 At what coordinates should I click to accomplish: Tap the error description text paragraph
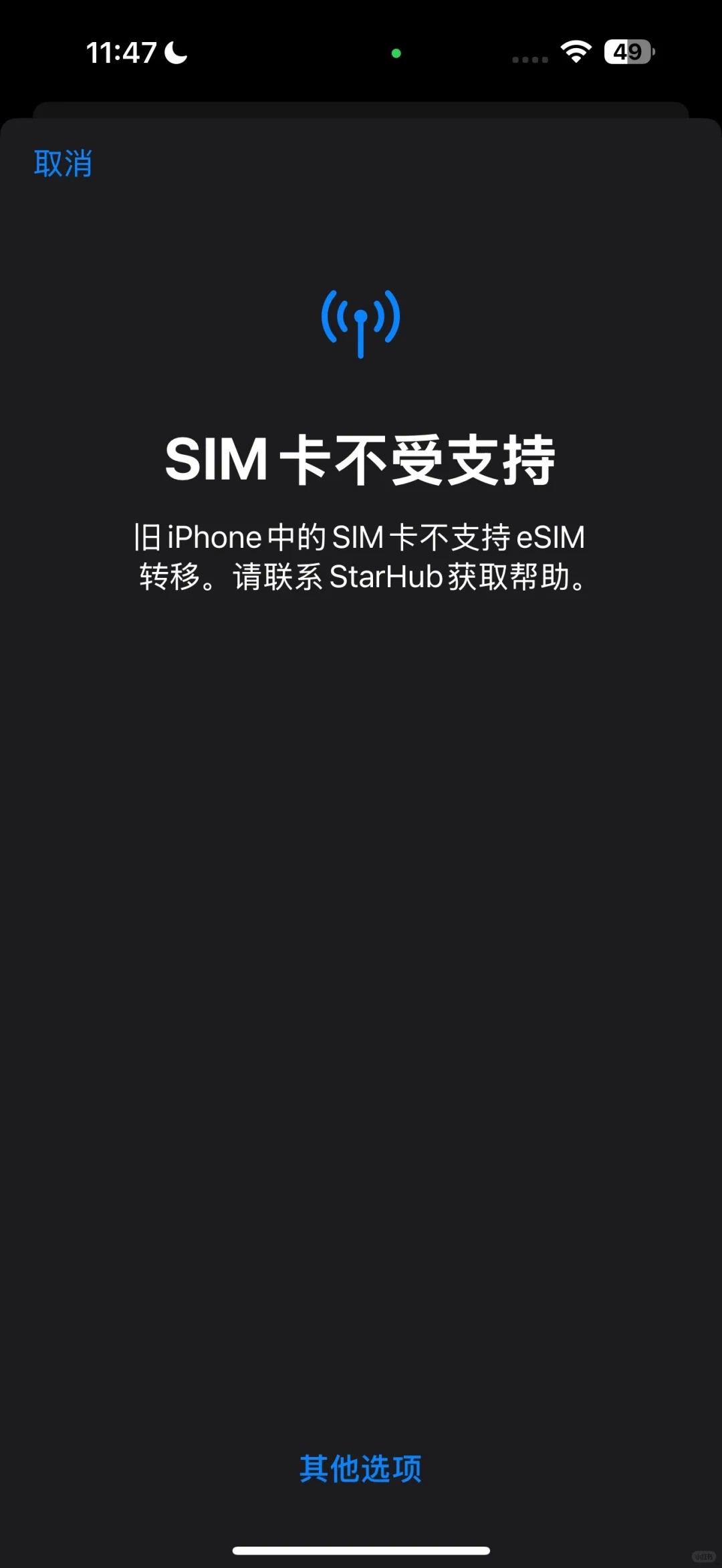click(x=361, y=558)
